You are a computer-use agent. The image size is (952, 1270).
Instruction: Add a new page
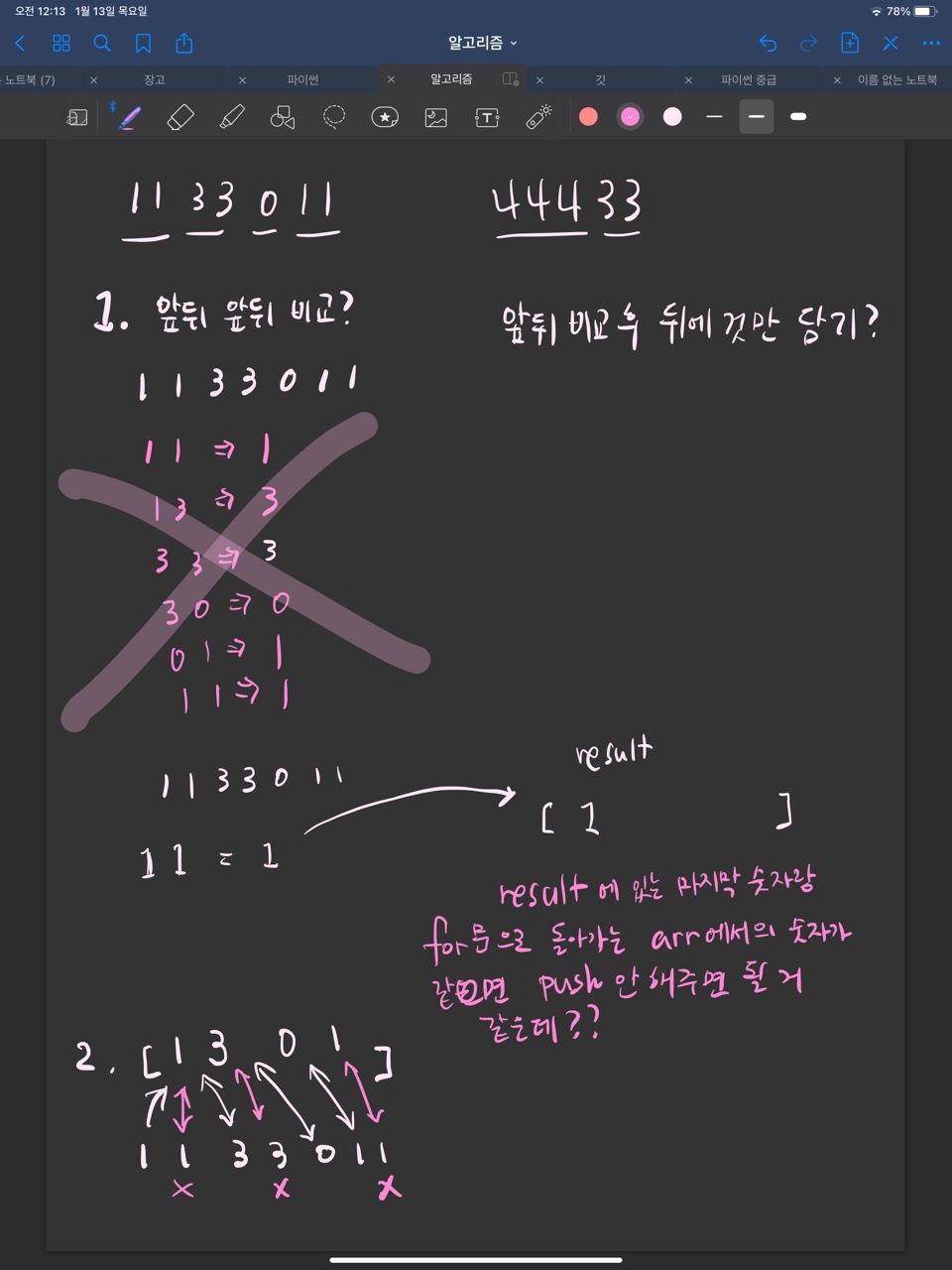point(849,43)
